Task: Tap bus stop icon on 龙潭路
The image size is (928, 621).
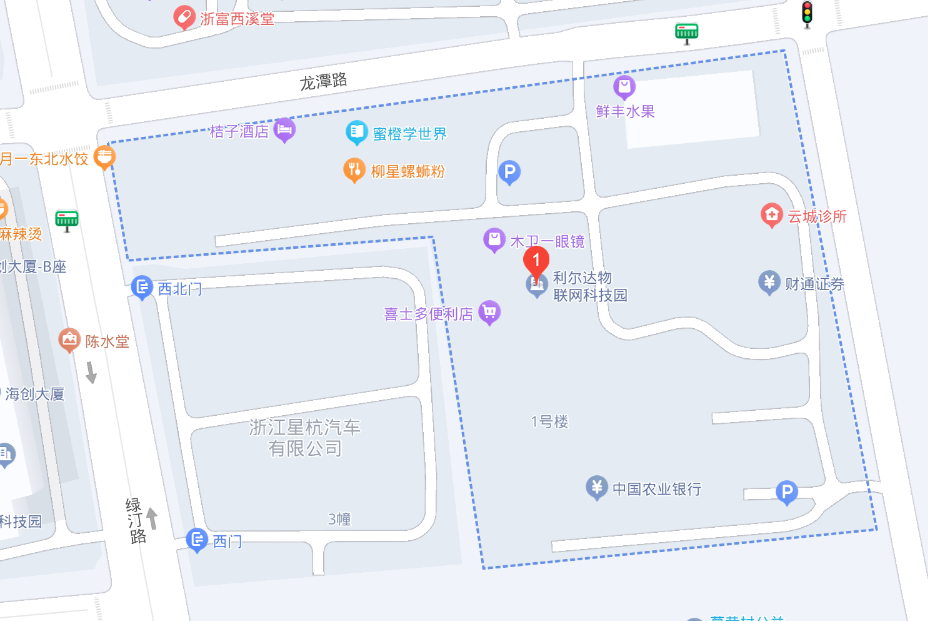Action: [x=686, y=33]
